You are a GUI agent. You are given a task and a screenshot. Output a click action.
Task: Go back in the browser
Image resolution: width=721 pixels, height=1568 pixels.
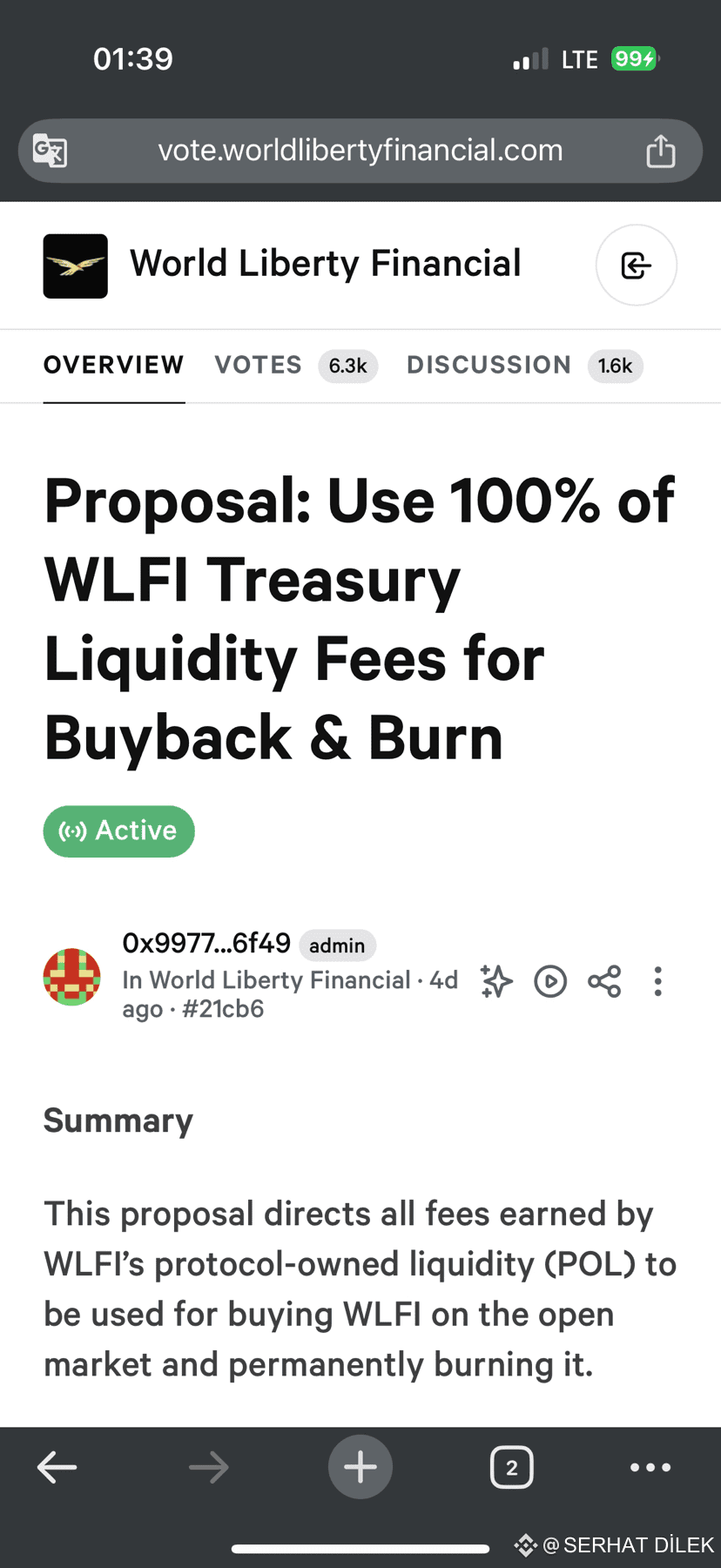click(x=57, y=1467)
